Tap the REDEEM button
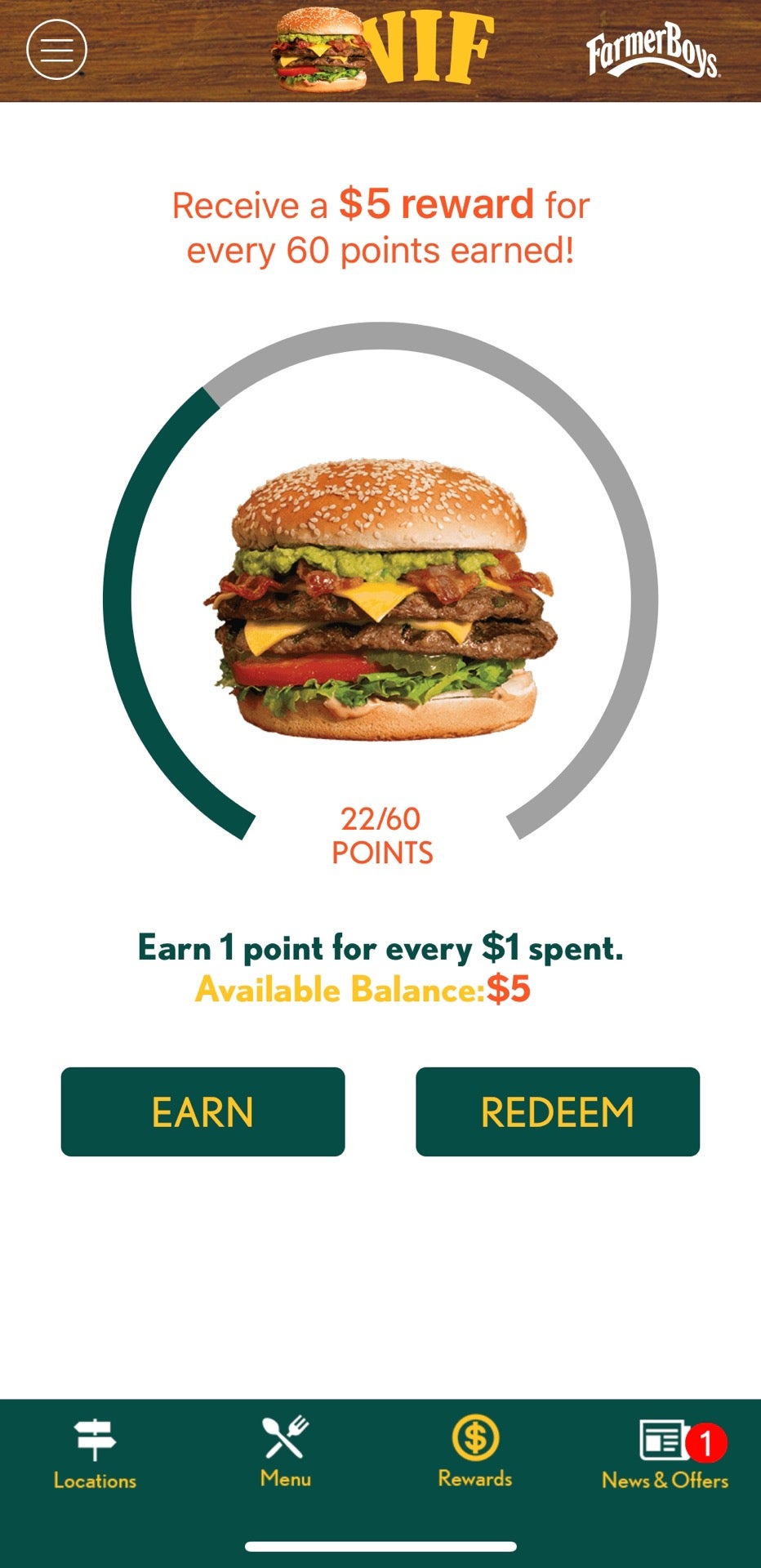The width and height of the screenshot is (761, 1568). coord(558,1111)
